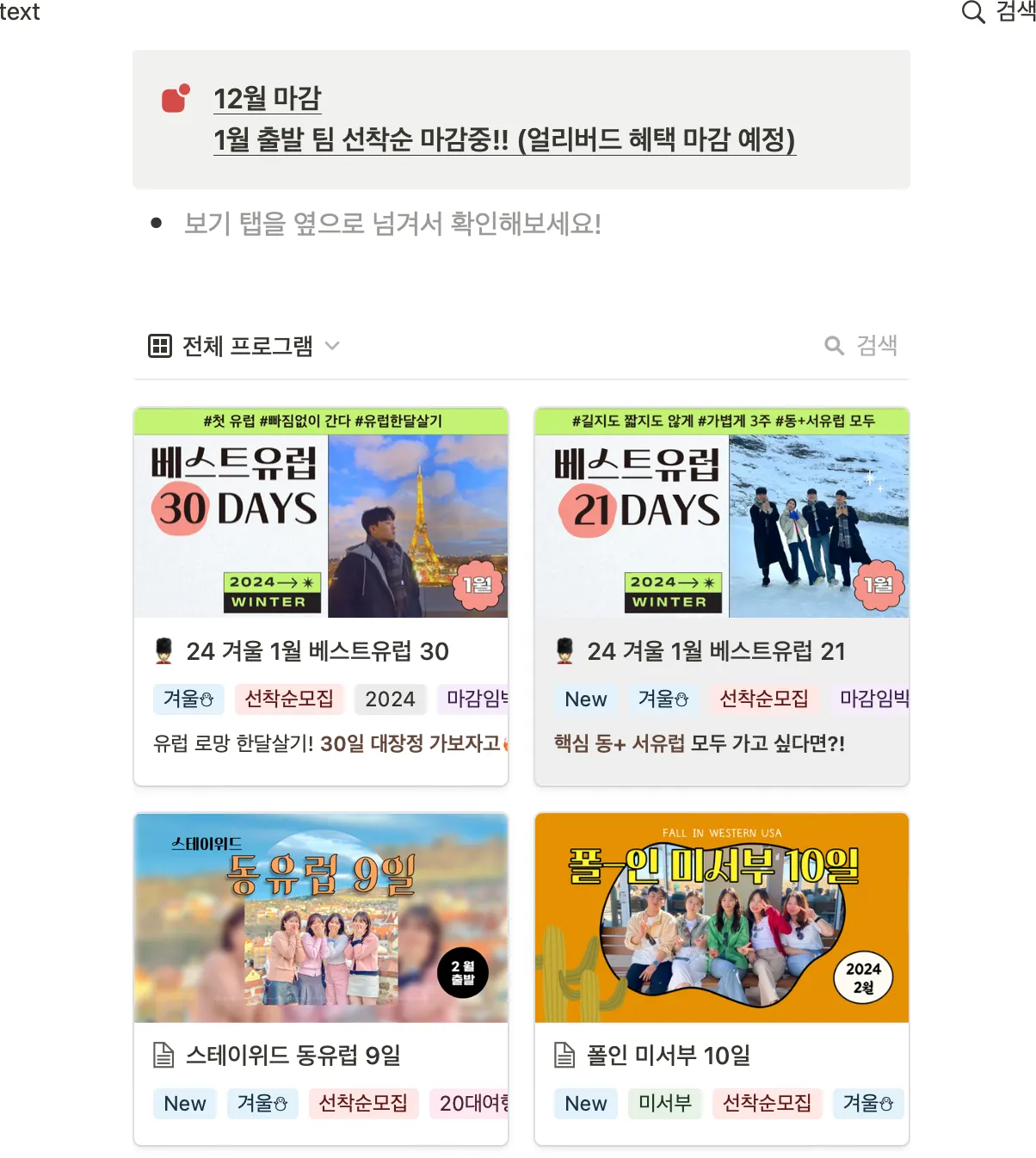Open the top-right 검색 search
Image resolution: width=1036 pixels, height=1158 pixels.
(998, 12)
